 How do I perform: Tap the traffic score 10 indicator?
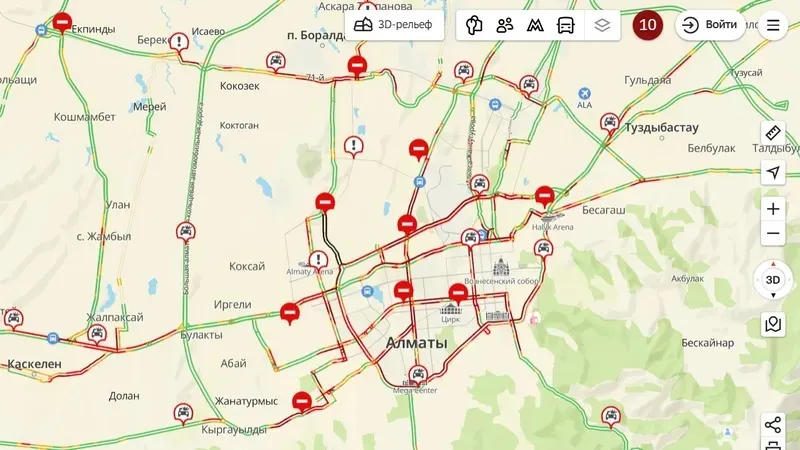tap(648, 25)
